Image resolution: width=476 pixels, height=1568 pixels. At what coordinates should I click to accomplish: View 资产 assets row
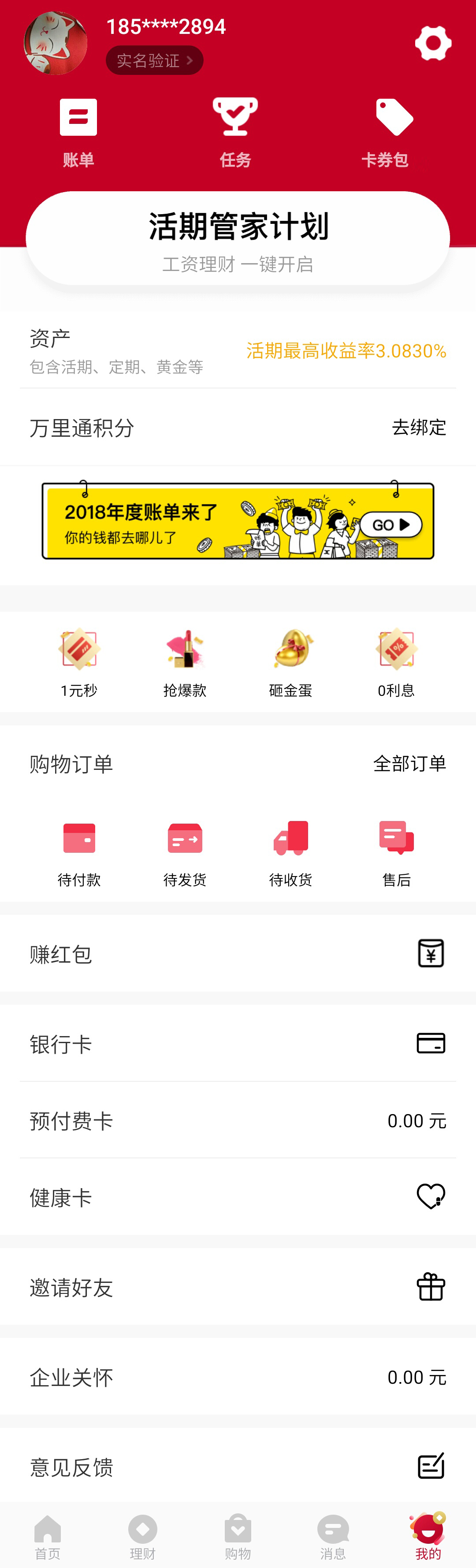tap(238, 351)
